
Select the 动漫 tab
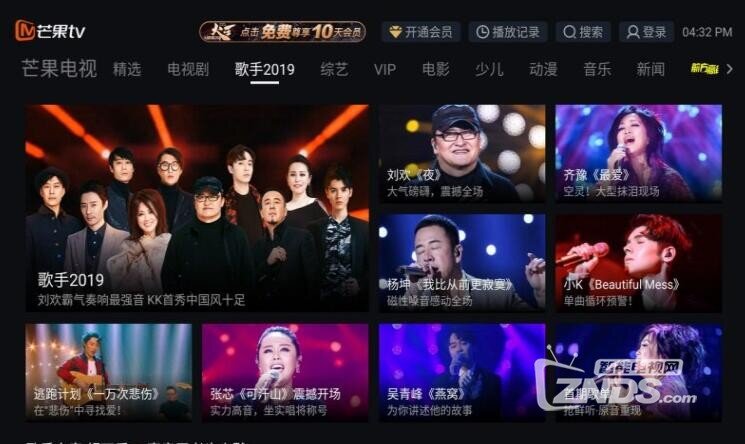[543, 69]
